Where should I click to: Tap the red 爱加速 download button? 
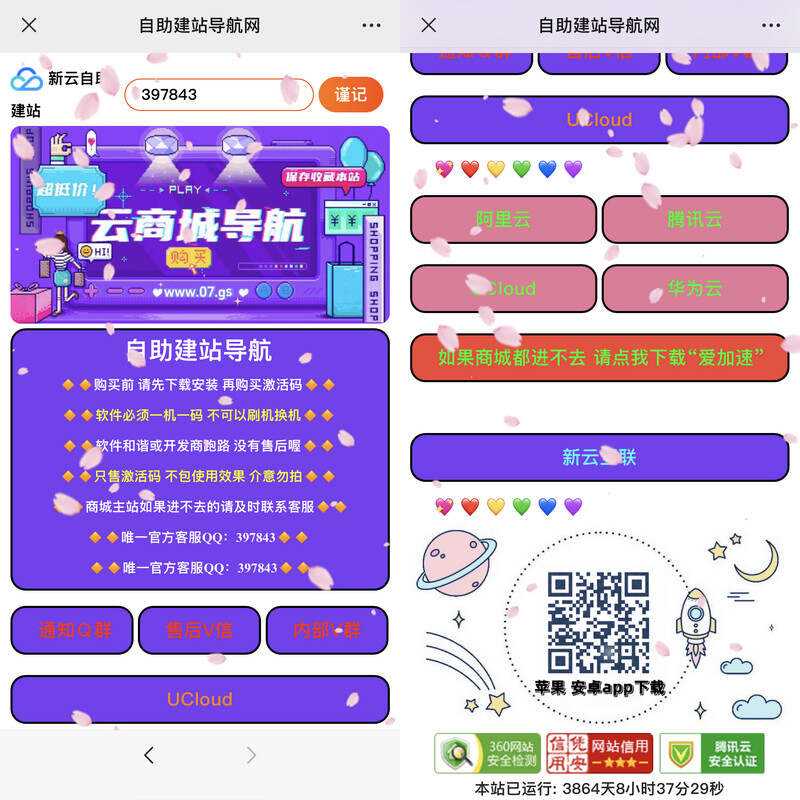pyautogui.click(x=599, y=358)
